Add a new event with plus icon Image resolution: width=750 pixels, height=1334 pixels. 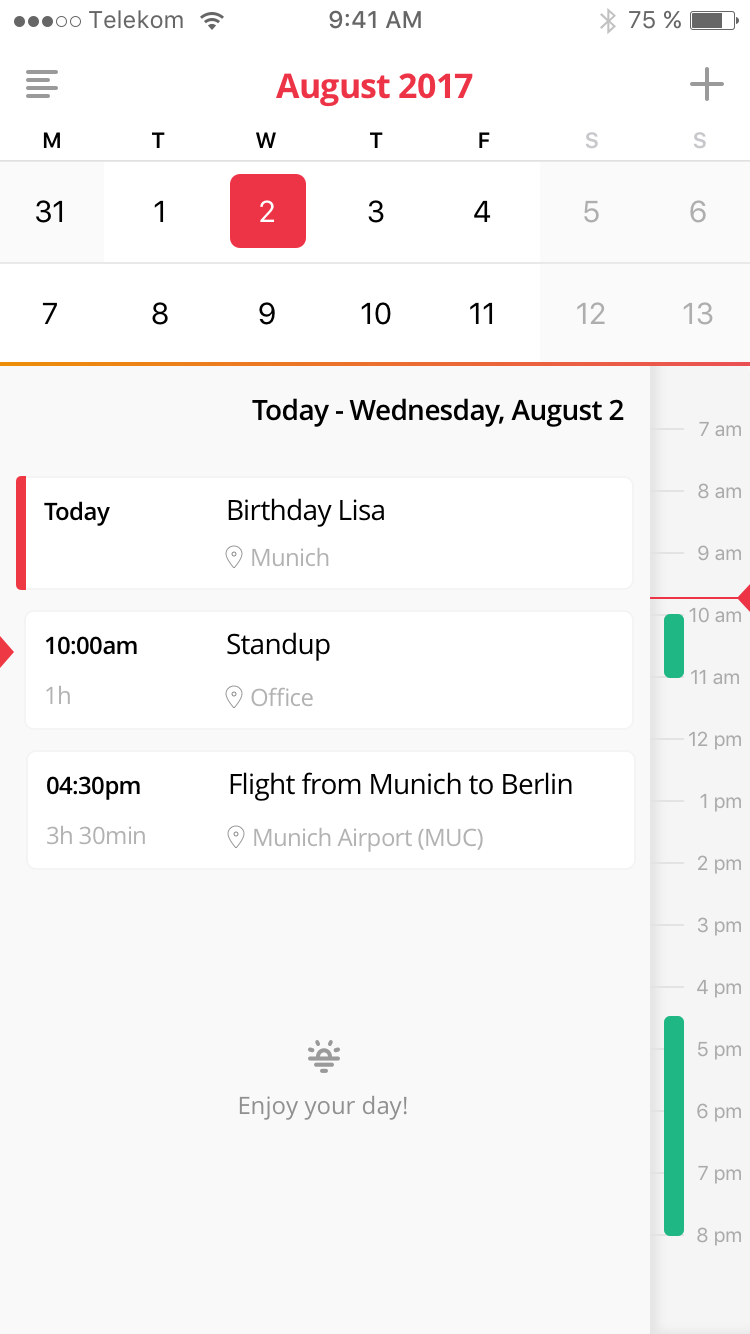(x=706, y=85)
